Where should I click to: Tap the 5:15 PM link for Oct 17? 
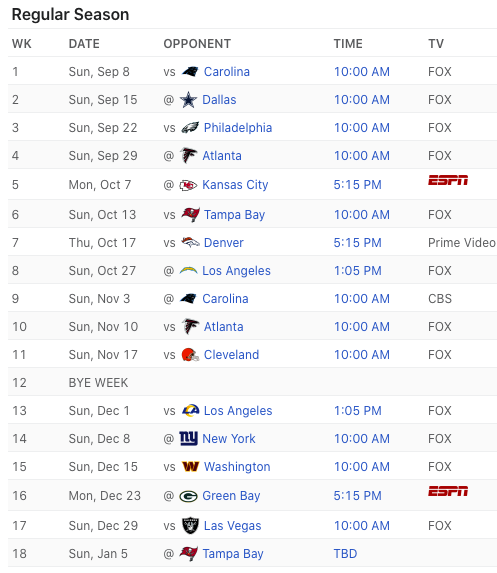coord(357,243)
